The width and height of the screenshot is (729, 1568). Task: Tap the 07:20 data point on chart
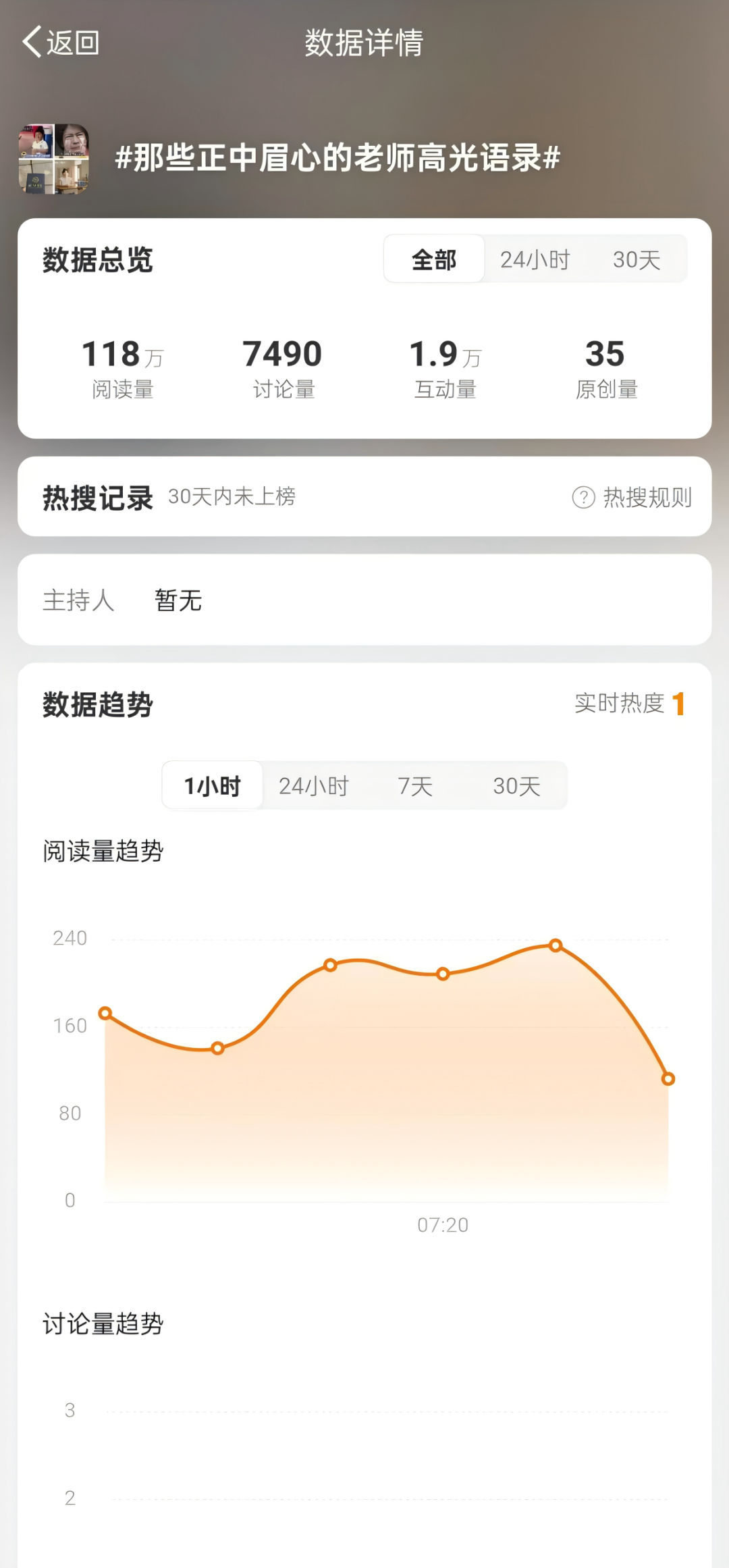(443, 974)
